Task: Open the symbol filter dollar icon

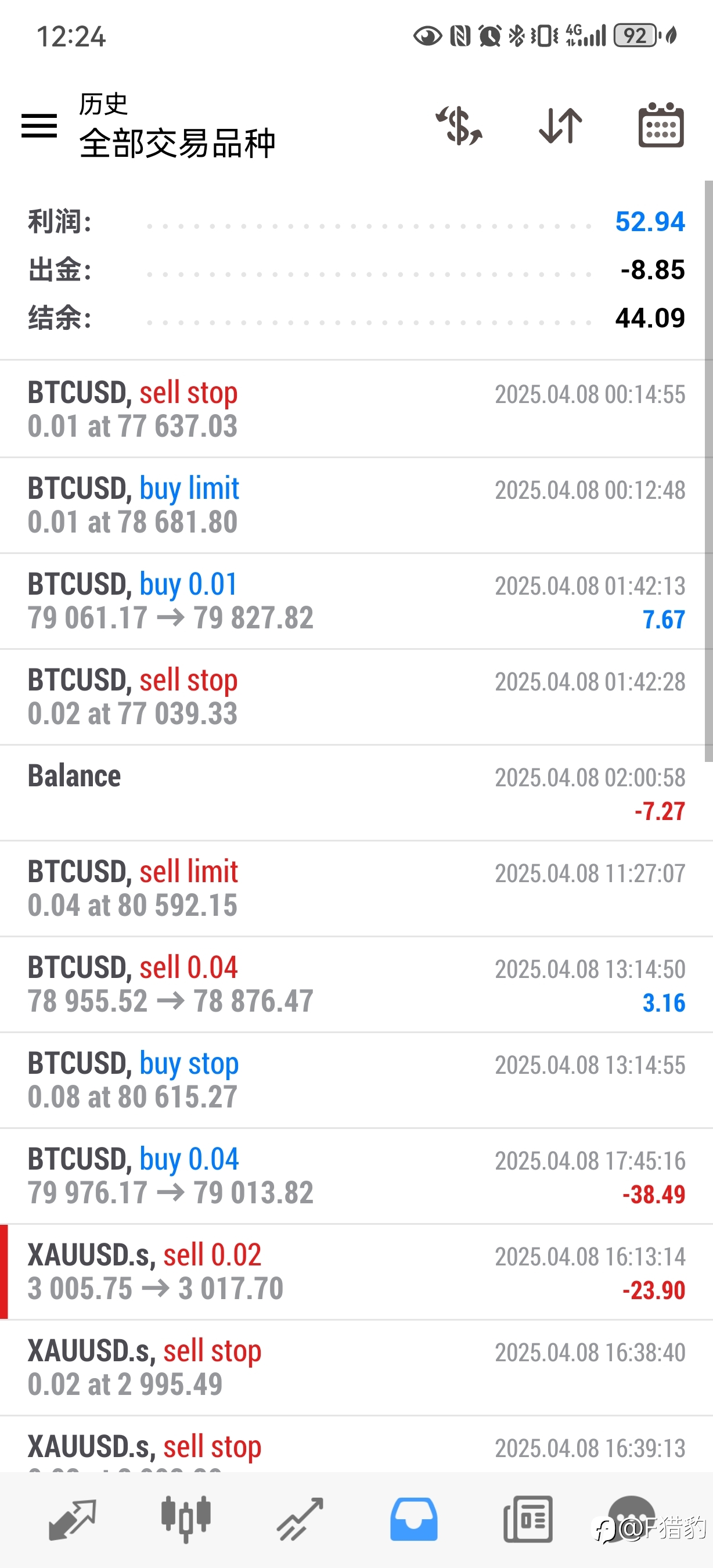Action: (459, 126)
